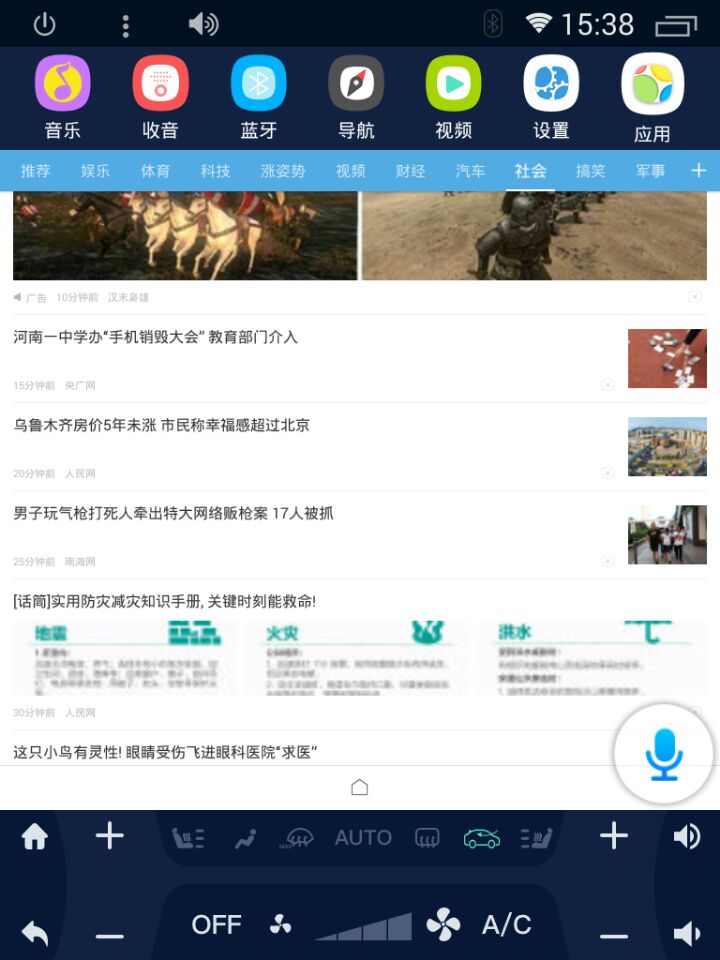Add a news channel with plus
The image size is (720, 960).
click(x=698, y=171)
